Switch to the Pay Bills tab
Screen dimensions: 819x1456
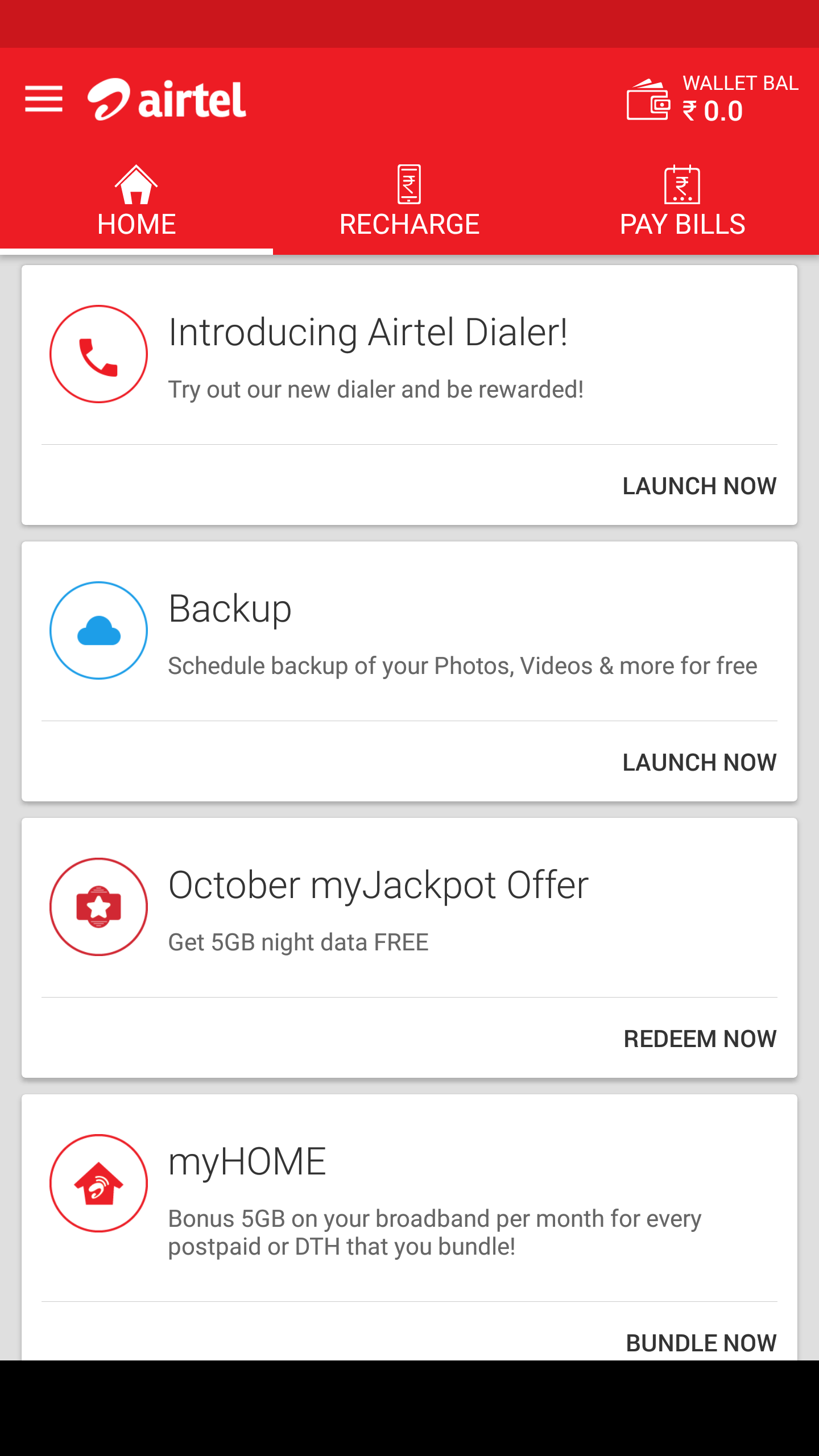pos(682,202)
